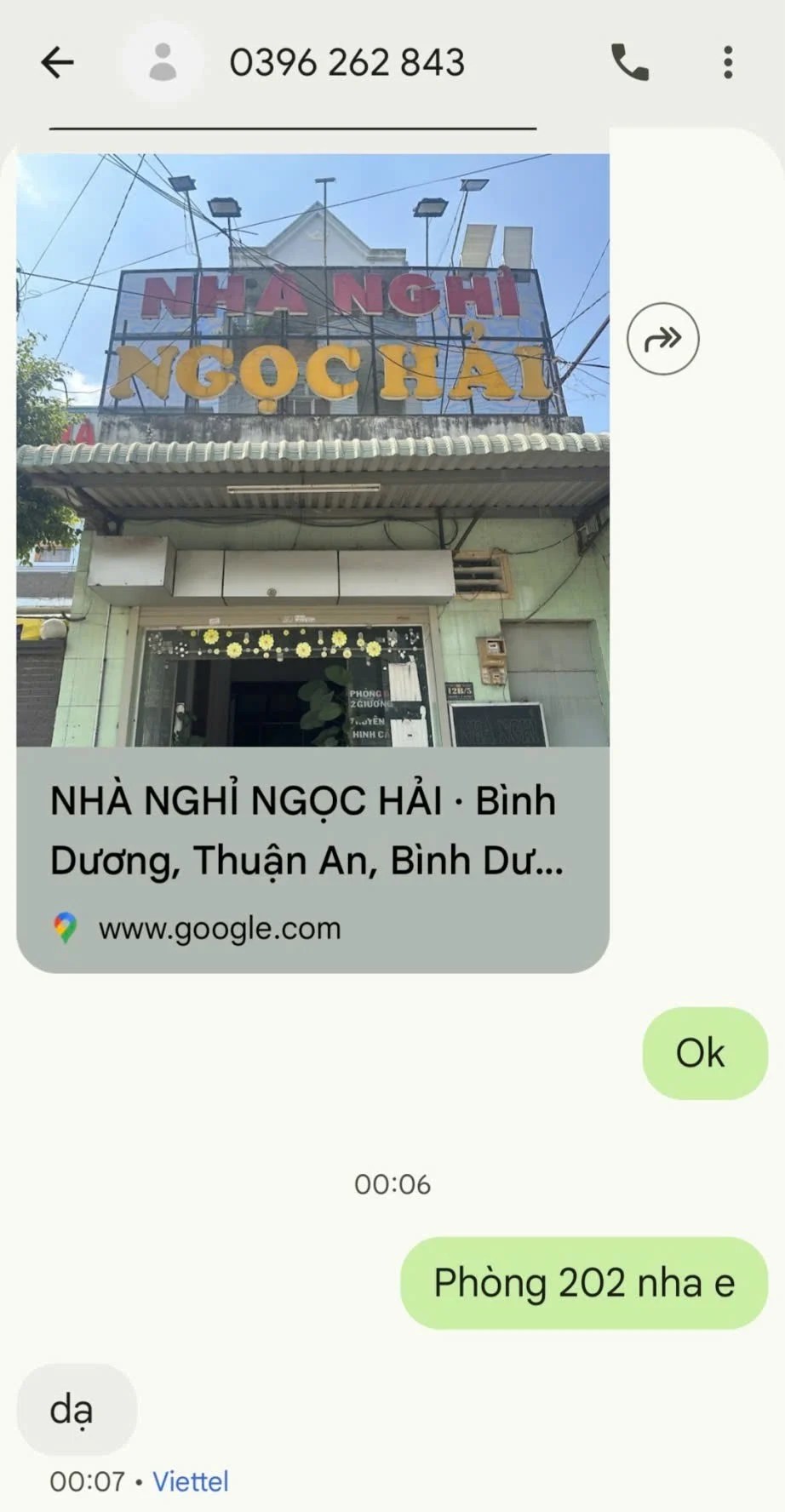The width and height of the screenshot is (785, 1512).
Task: Forward the Nhà Nghỉ Ngọc Hải link
Action: [x=662, y=339]
